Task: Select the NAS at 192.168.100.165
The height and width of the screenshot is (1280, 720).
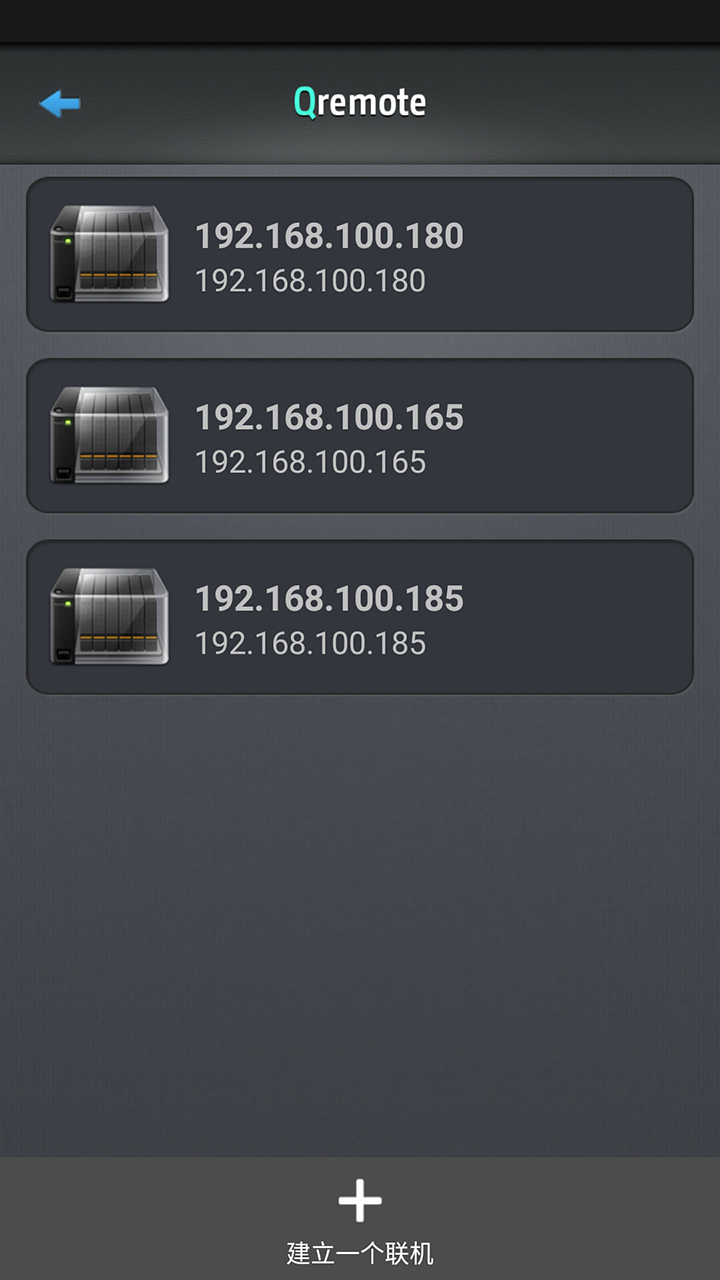Action: click(x=360, y=436)
